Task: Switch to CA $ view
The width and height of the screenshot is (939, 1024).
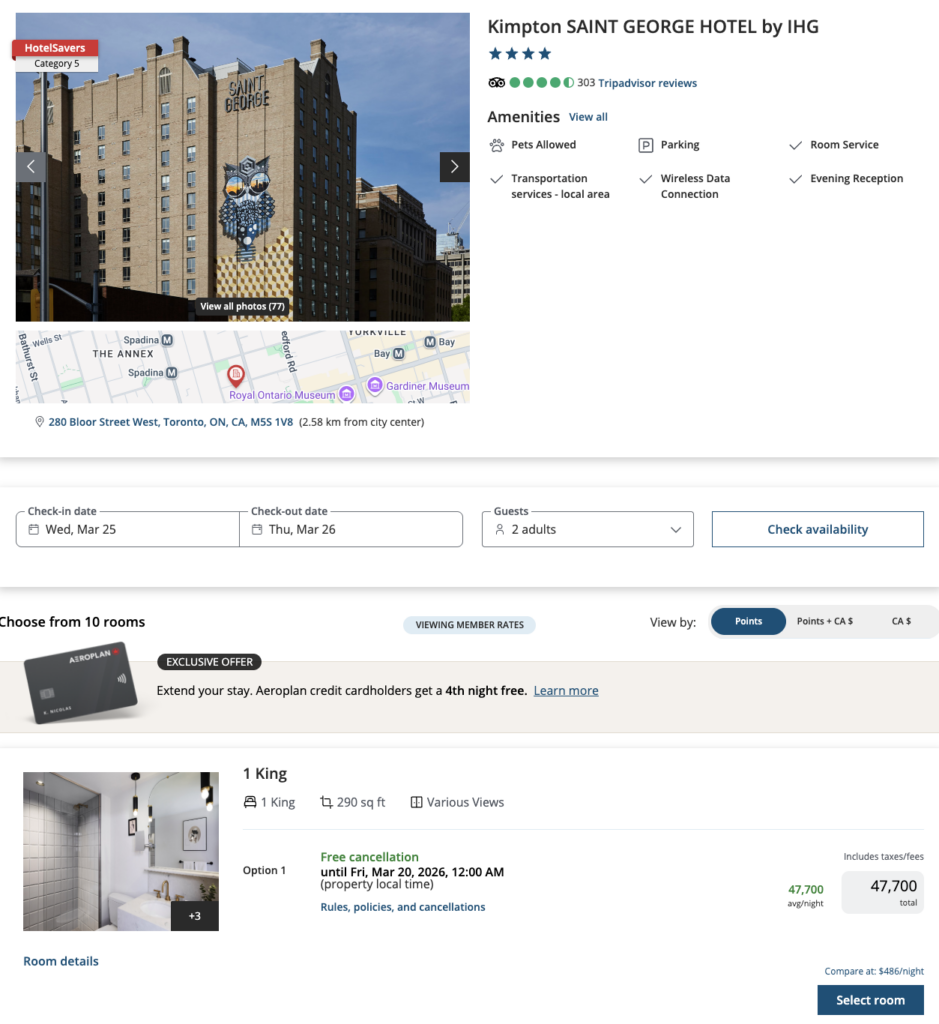Action: (x=901, y=621)
